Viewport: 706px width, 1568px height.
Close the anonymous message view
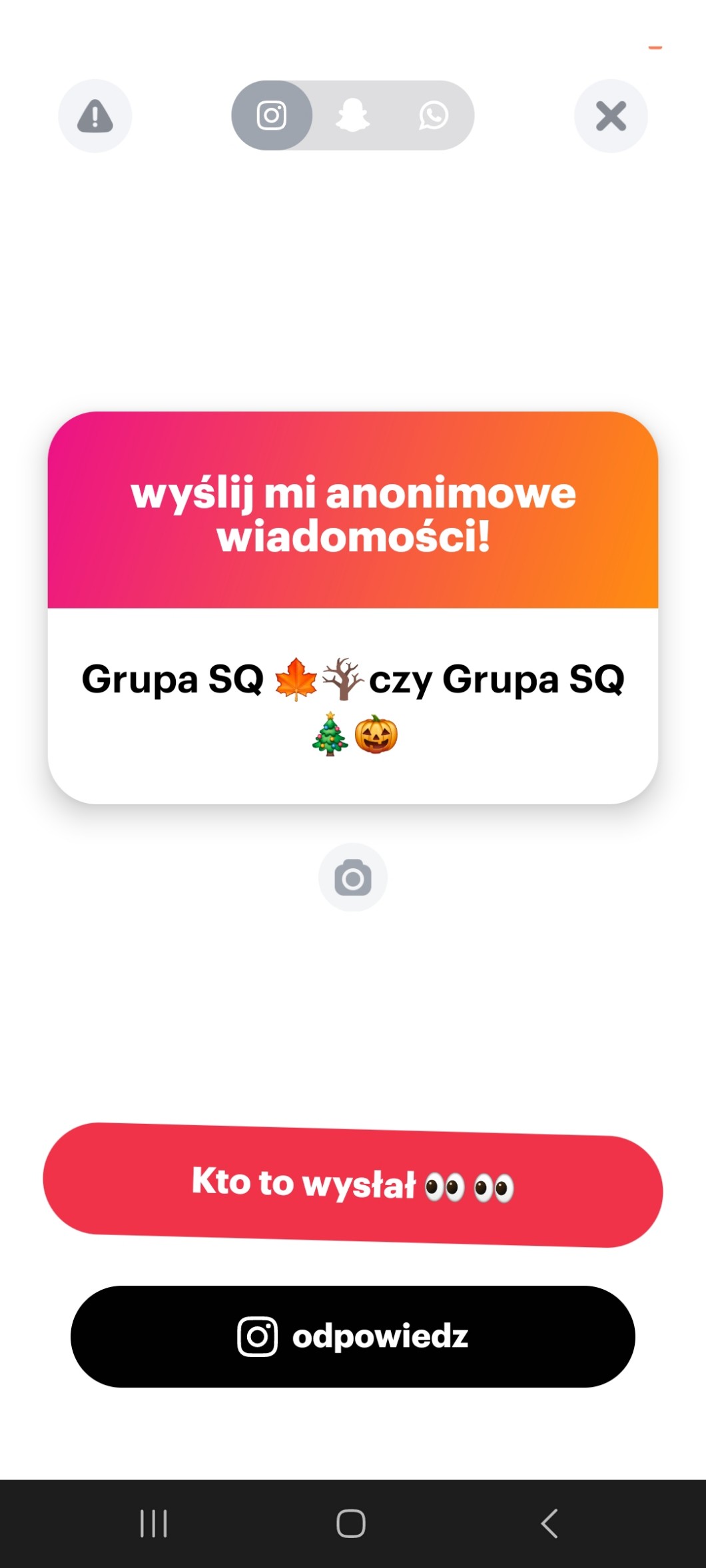click(x=611, y=117)
